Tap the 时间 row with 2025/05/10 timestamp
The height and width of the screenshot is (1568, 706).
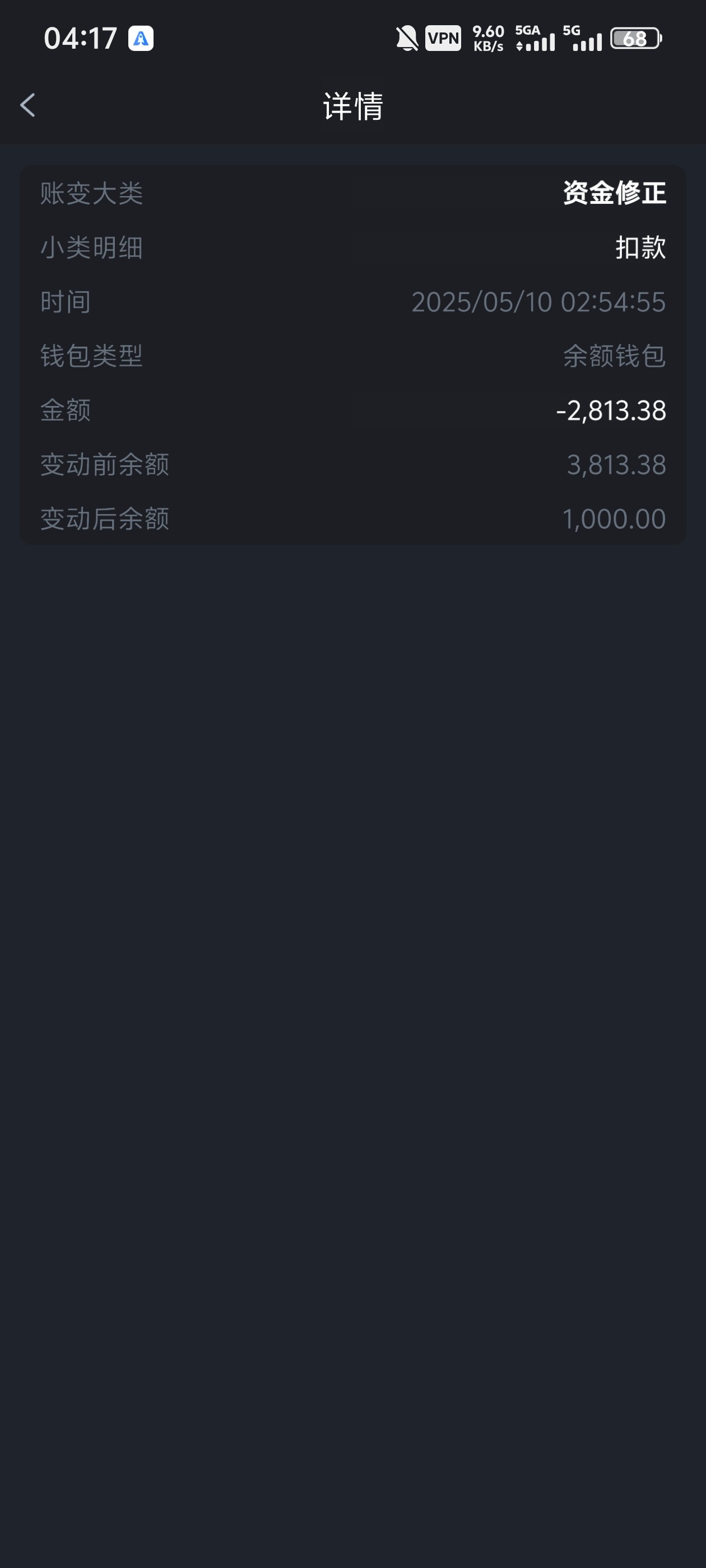coord(354,302)
